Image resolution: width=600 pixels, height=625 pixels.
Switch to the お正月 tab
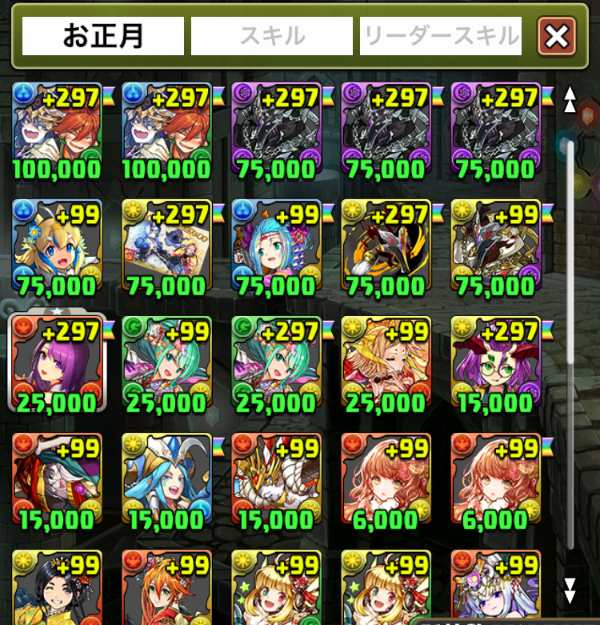[x=103, y=37]
